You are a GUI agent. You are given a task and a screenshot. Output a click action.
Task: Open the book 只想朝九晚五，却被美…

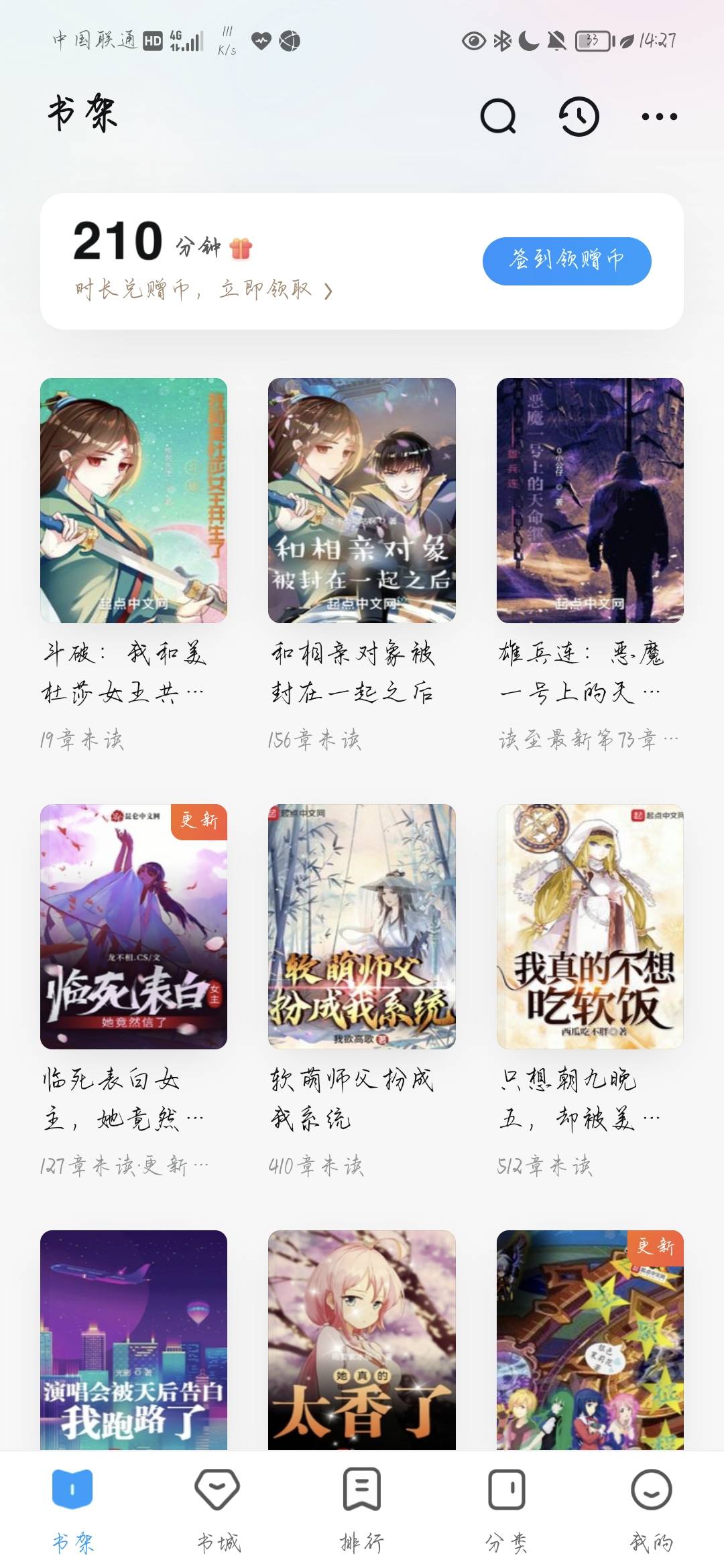pos(590,926)
